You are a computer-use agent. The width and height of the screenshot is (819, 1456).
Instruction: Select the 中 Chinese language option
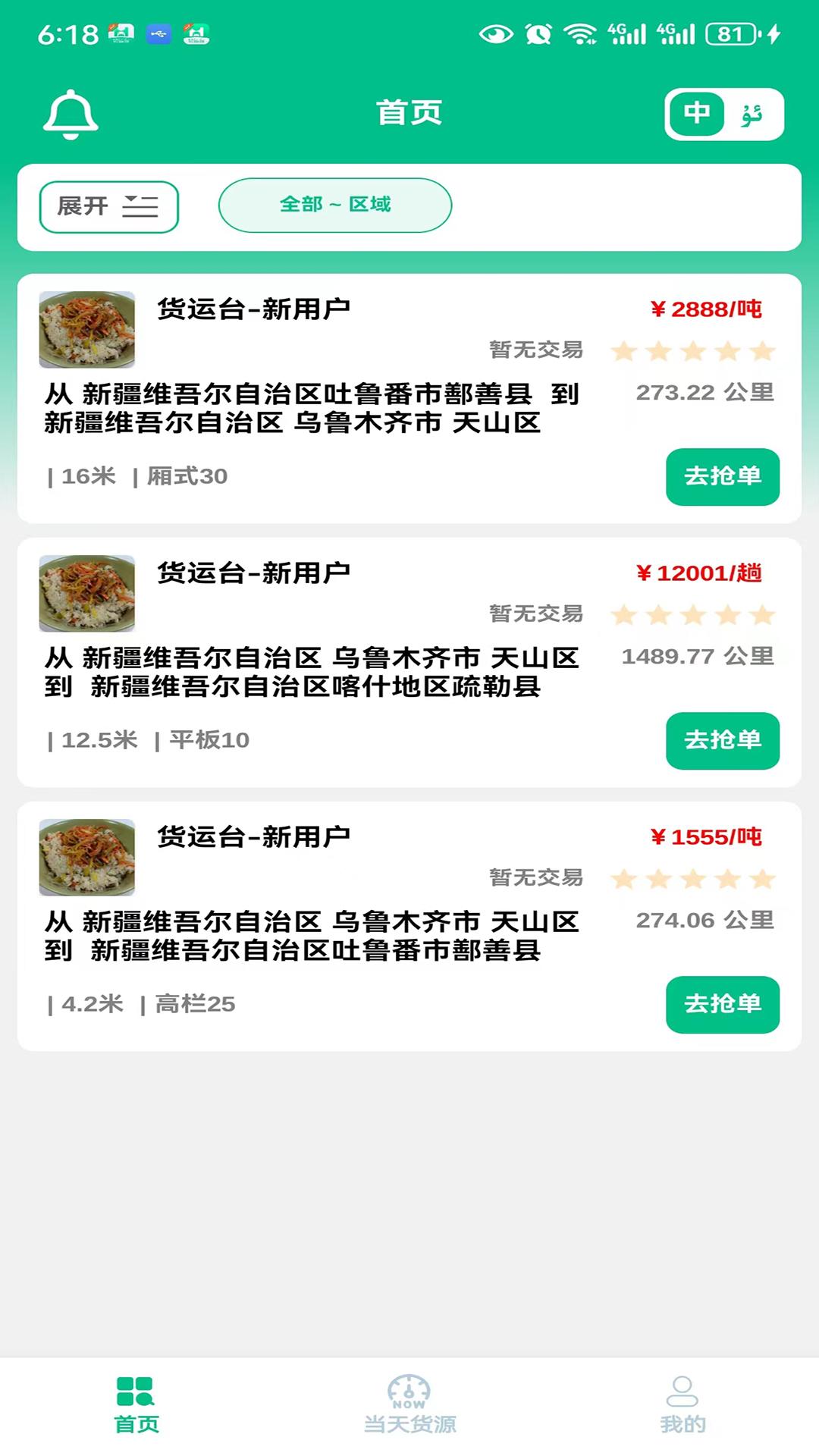point(698,115)
